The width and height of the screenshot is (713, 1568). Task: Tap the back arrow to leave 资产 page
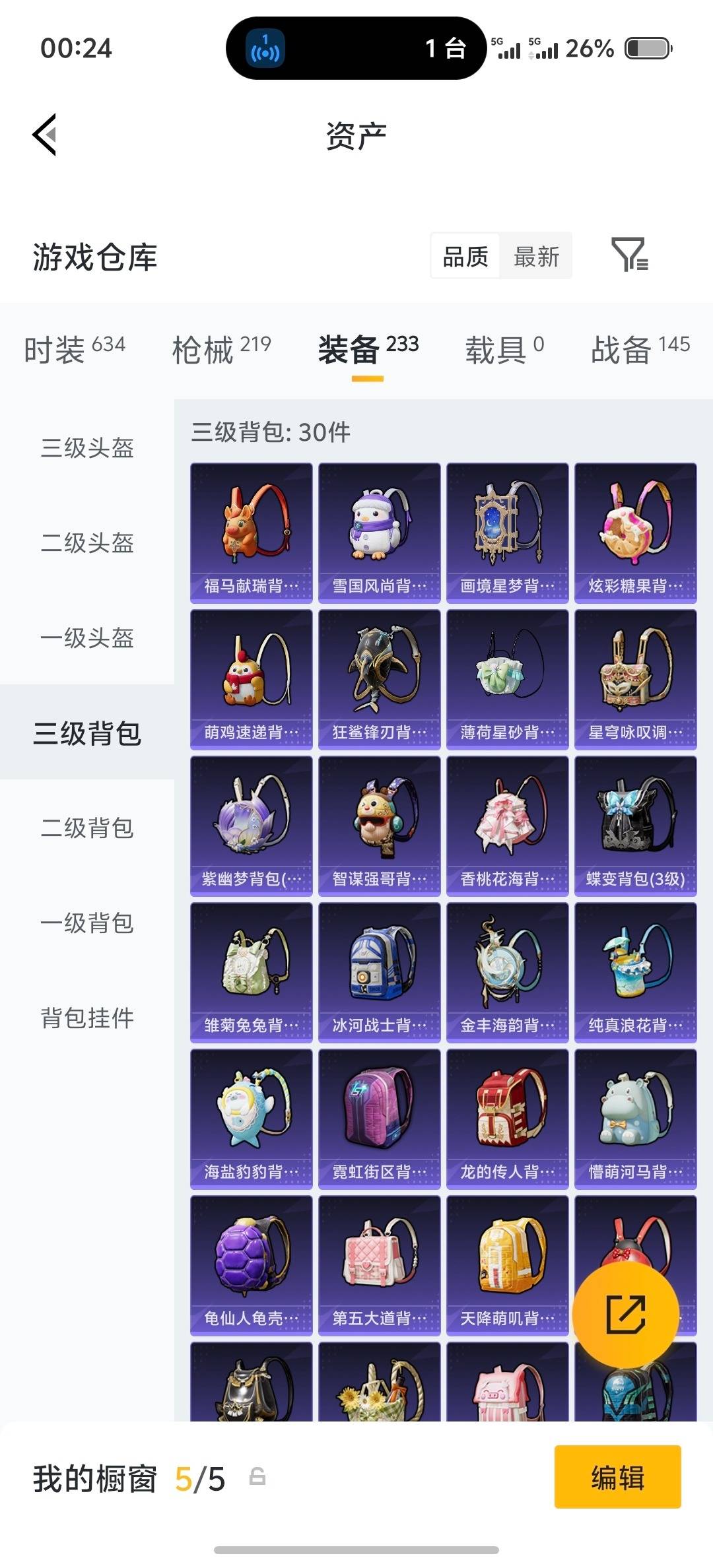coord(44,134)
